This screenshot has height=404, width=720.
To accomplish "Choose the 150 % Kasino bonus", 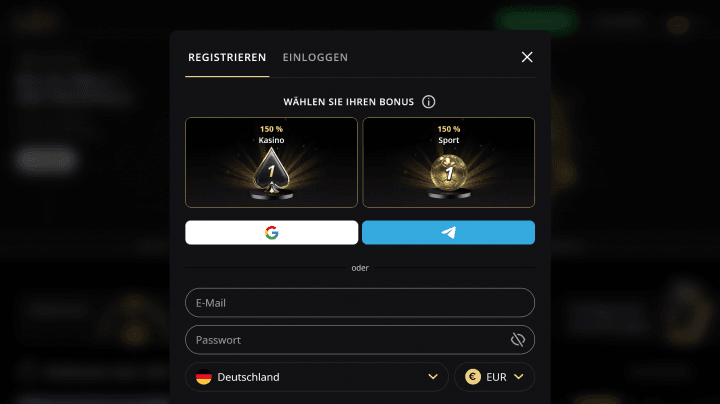I will (271, 162).
